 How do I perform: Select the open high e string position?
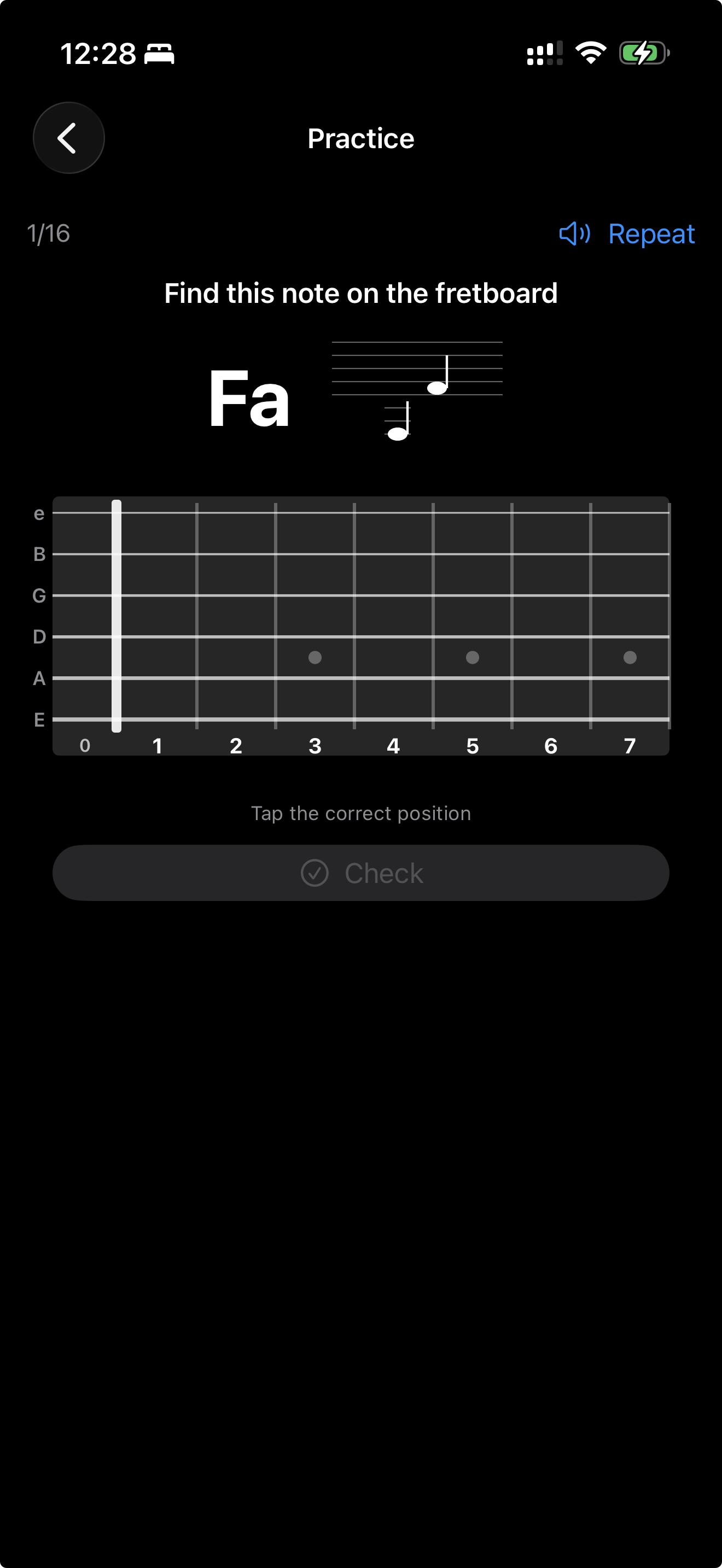tap(85, 514)
